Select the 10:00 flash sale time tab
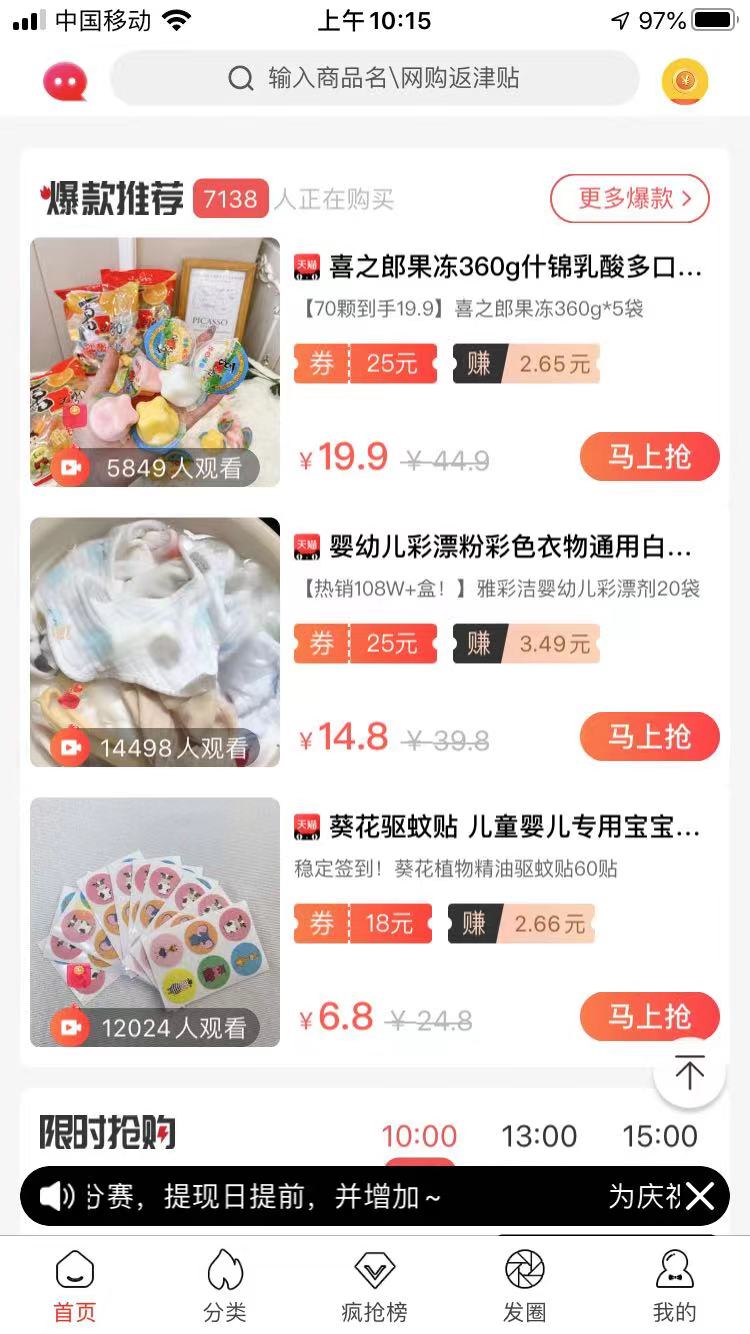The width and height of the screenshot is (750, 1334). 420,1136
